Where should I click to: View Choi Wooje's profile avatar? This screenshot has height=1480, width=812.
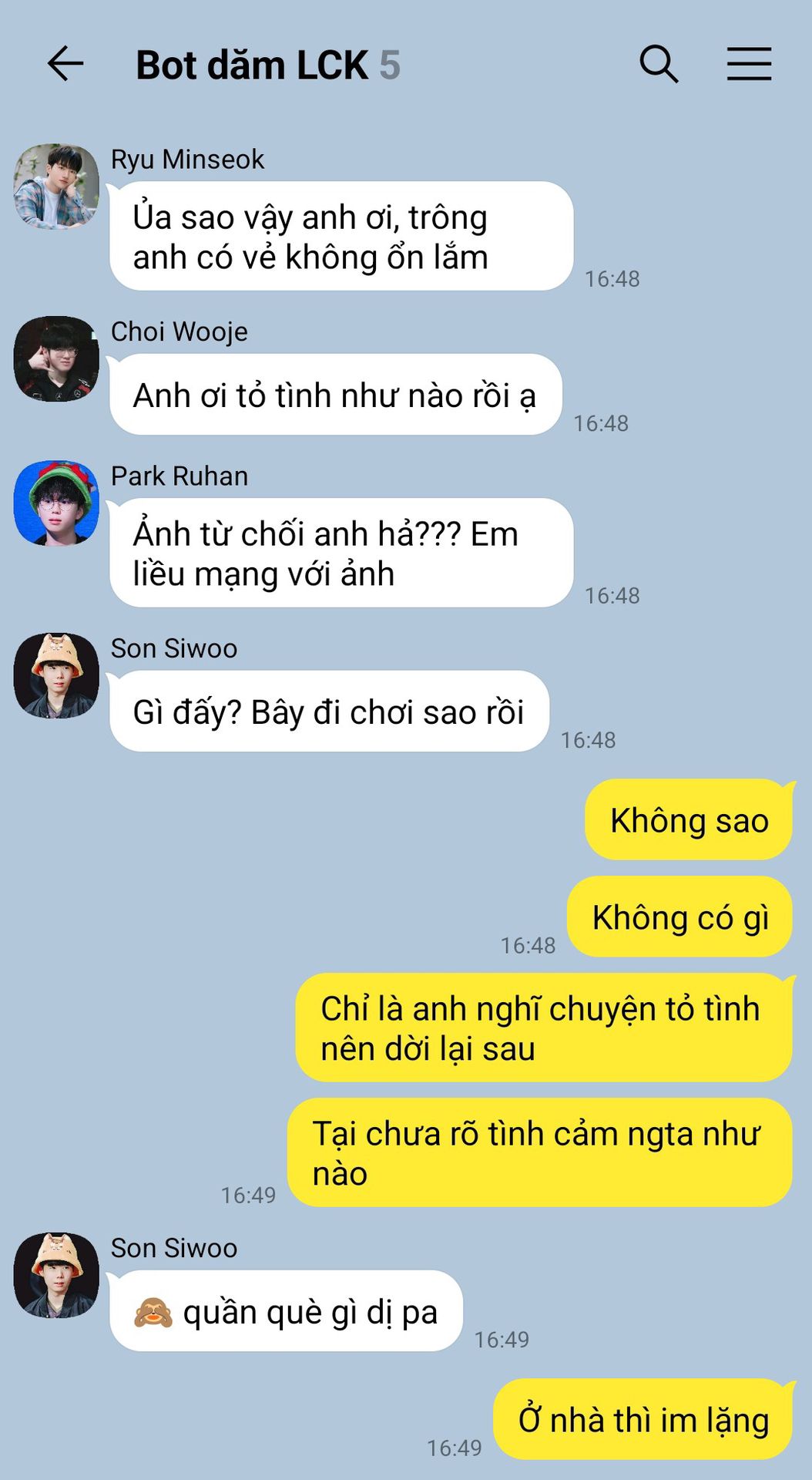tap(56, 358)
